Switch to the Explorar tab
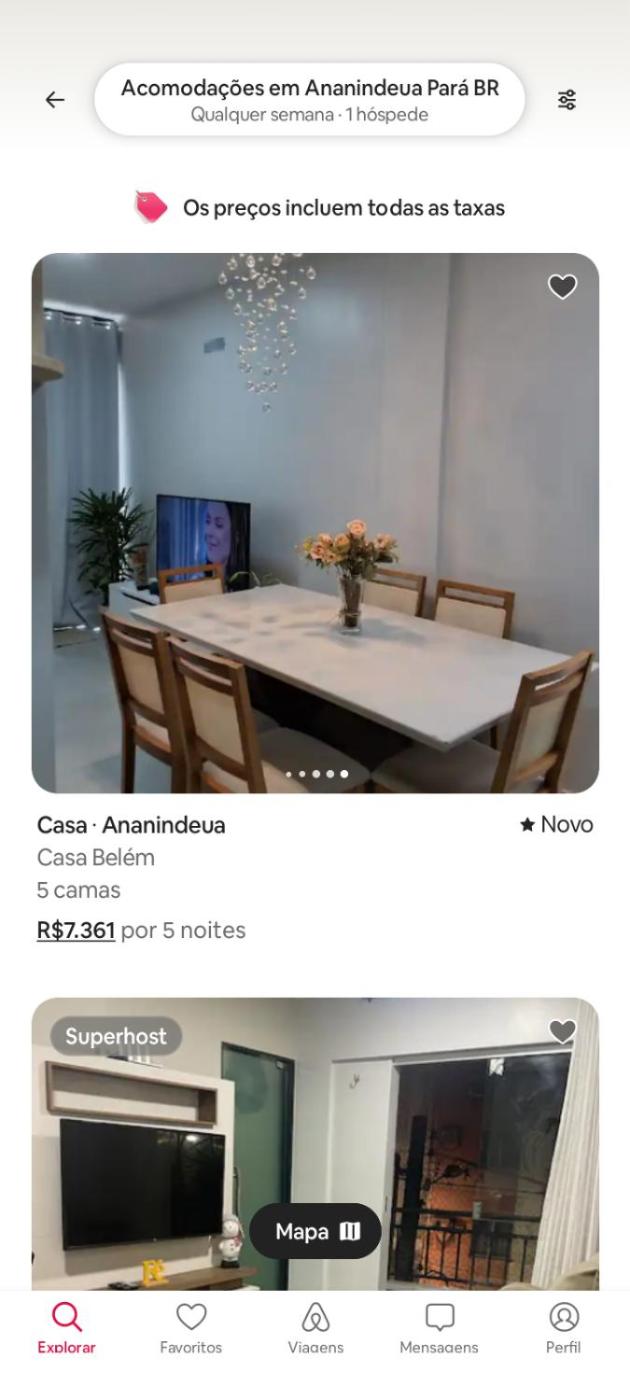Screen dimensions: 630x1400 (66, 1328)
